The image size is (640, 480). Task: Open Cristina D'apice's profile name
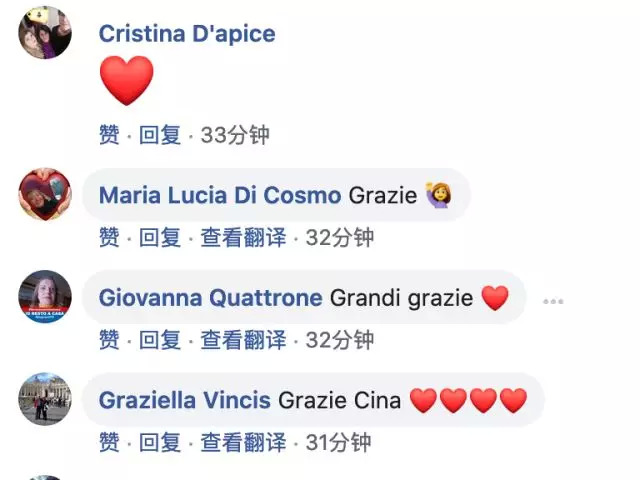point(187,34)
